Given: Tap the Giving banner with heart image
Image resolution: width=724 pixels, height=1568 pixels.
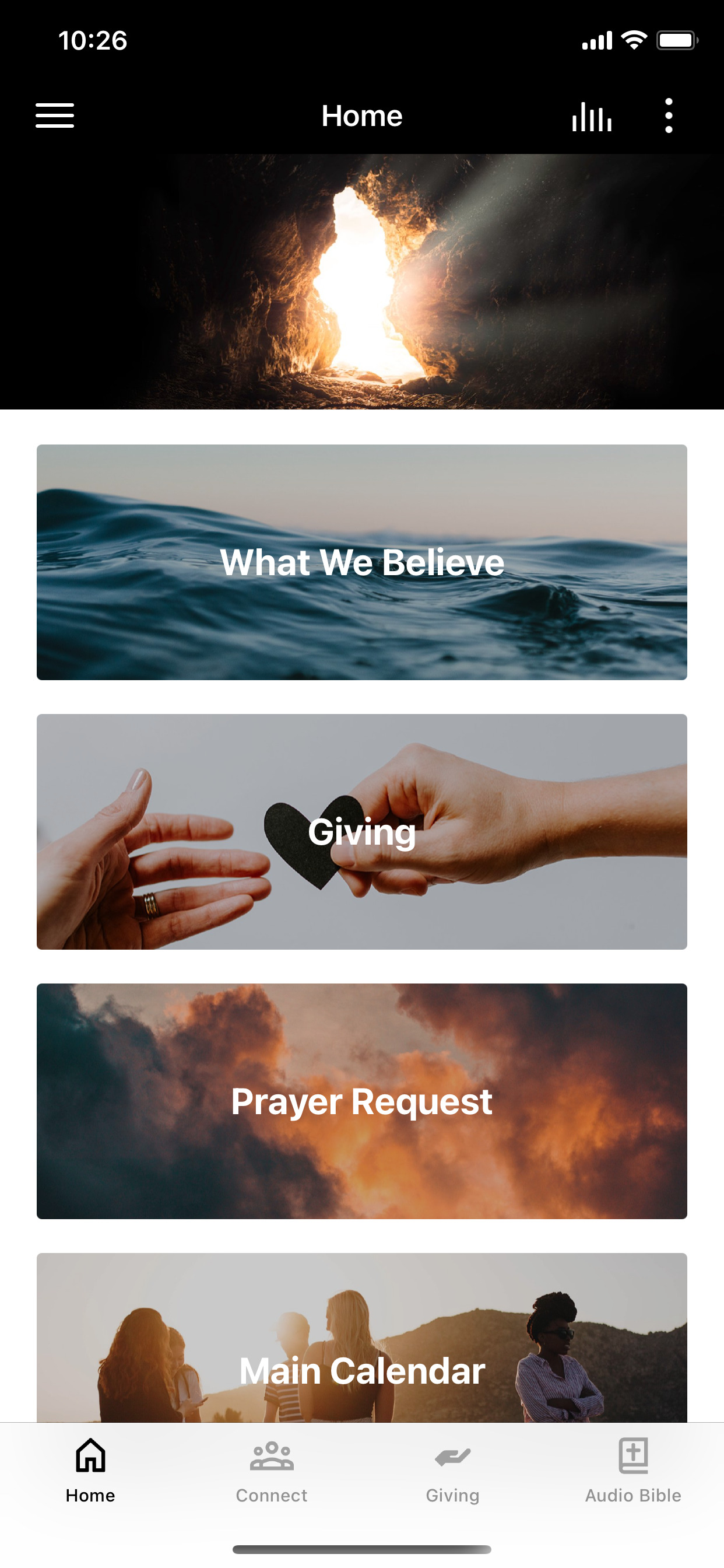Looking at the screenshot, I should tap(362, 832).
